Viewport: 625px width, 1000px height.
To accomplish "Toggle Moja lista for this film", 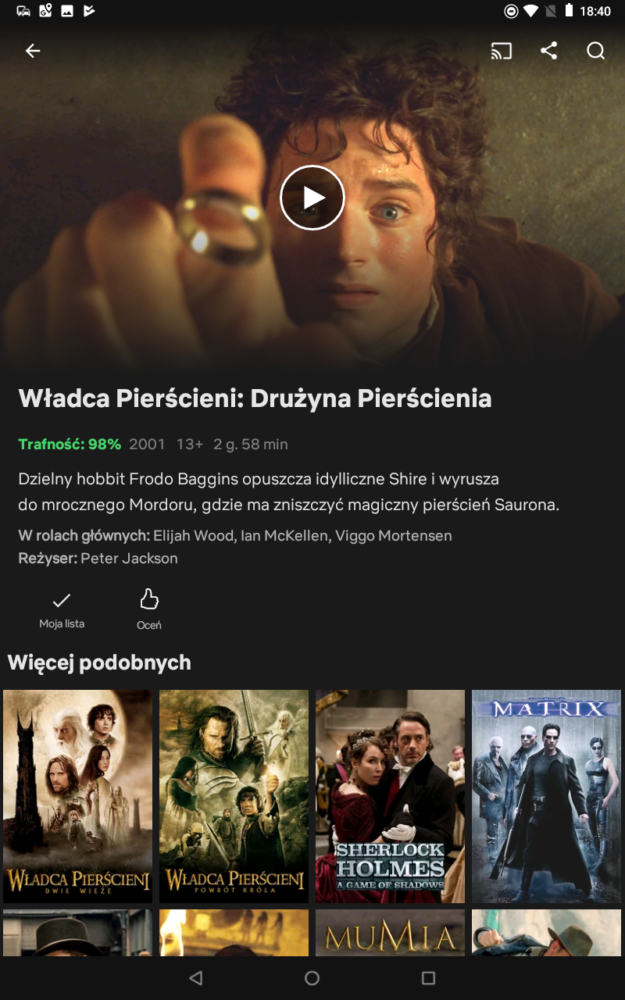I will (x=62, y=608).
